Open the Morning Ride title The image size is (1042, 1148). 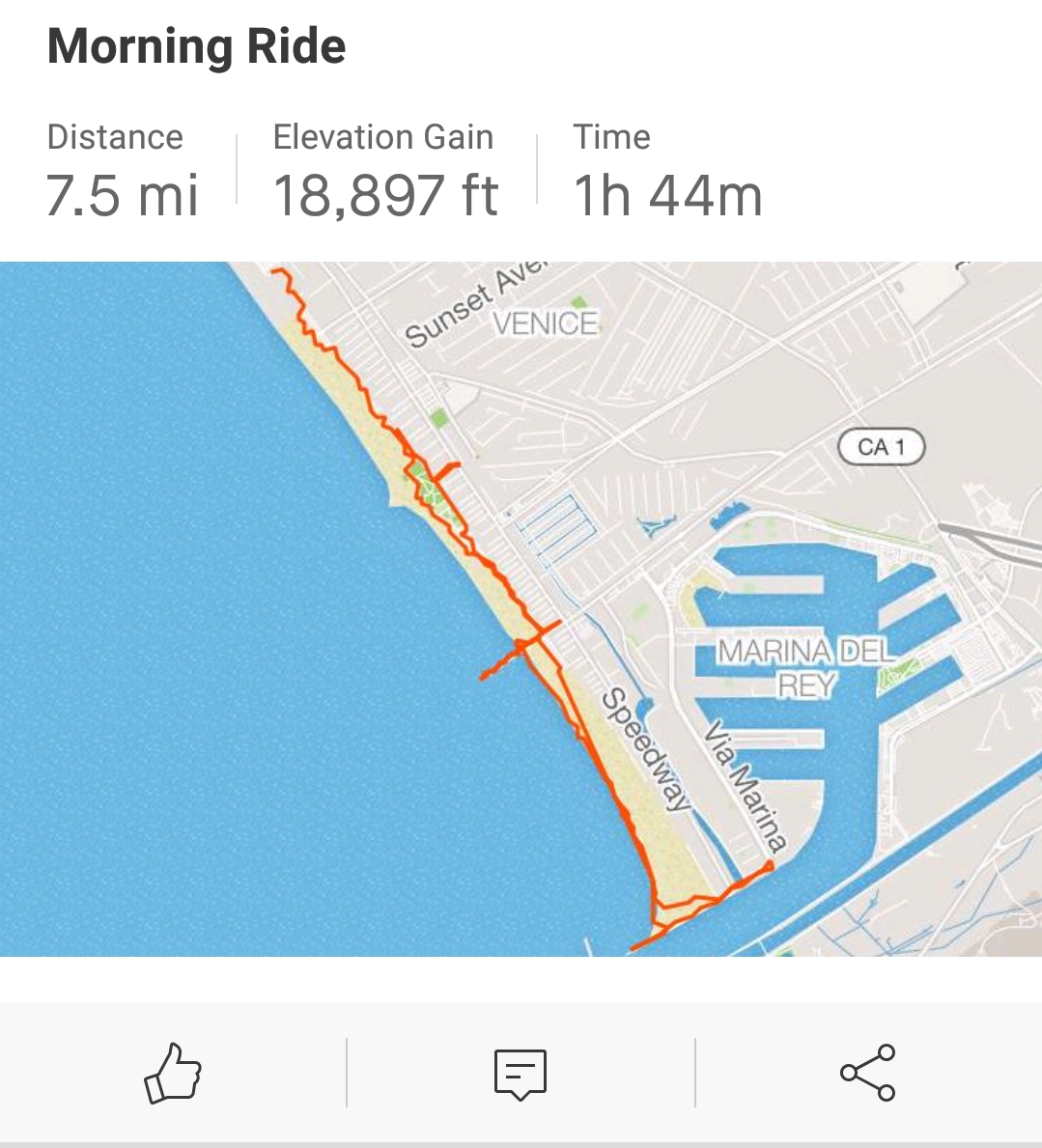[195, 45]
